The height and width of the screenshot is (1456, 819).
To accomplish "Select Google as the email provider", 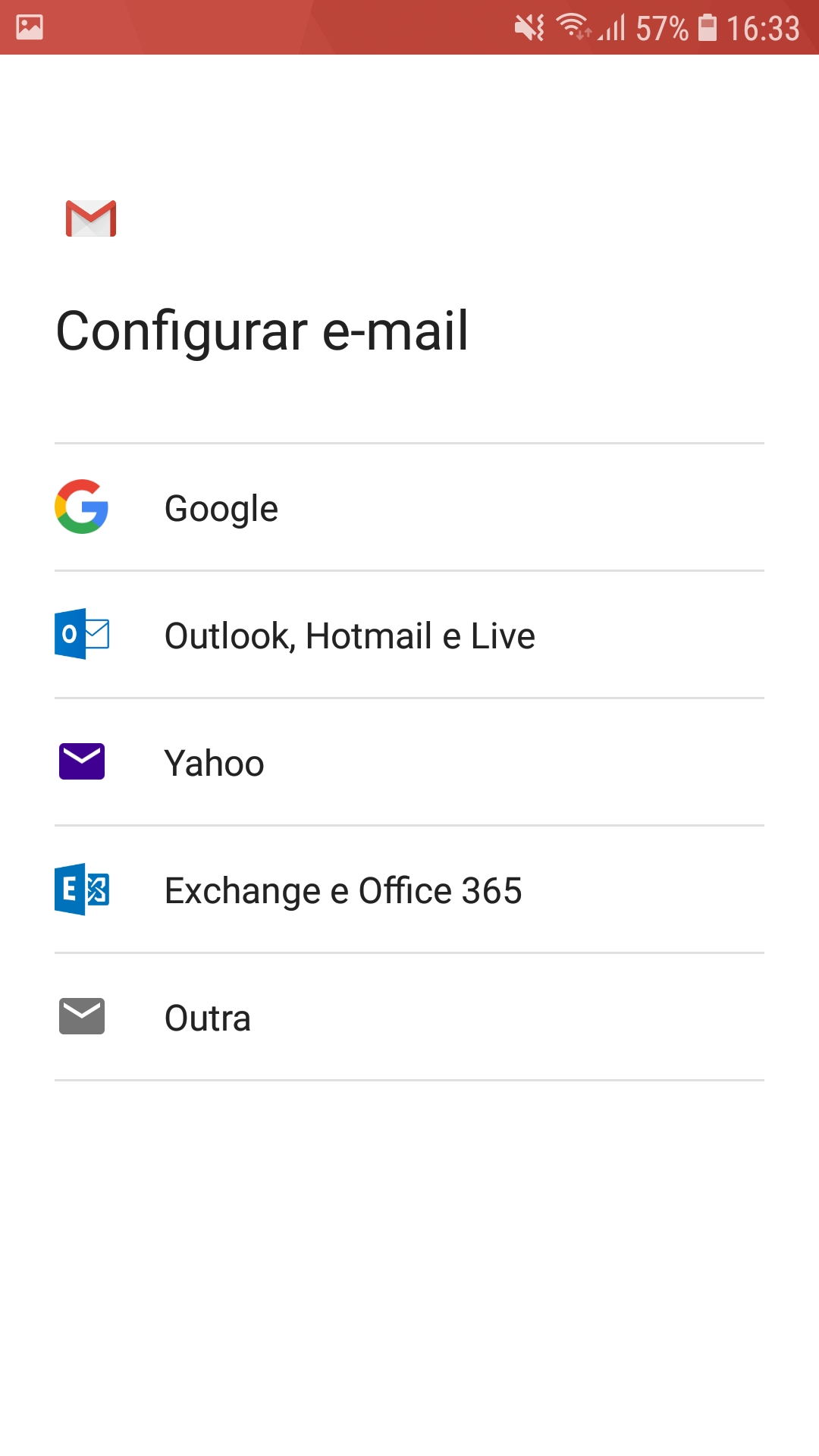I will click(x=409, y=507).
